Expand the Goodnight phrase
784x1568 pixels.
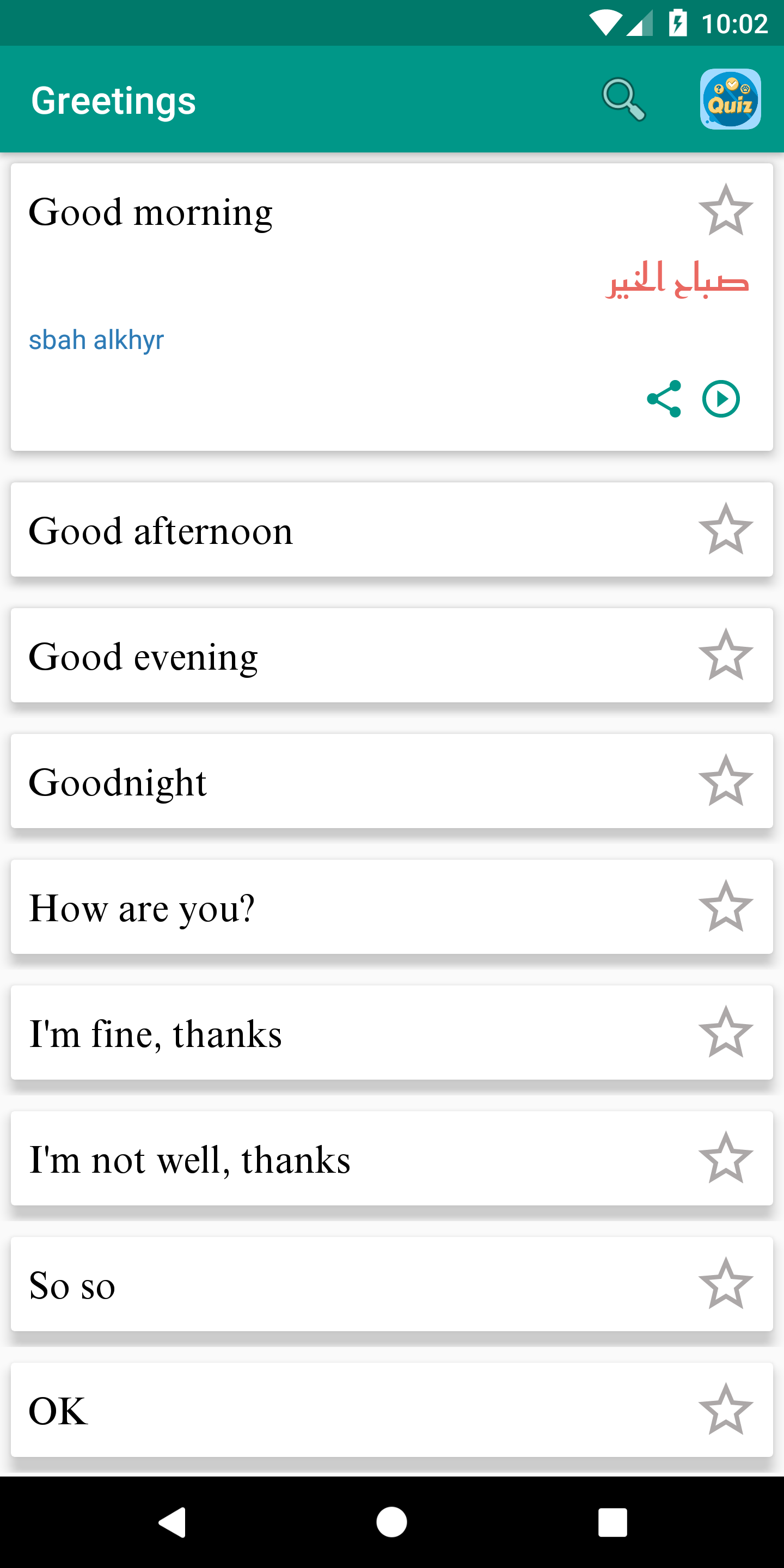[x=392, y=781]
